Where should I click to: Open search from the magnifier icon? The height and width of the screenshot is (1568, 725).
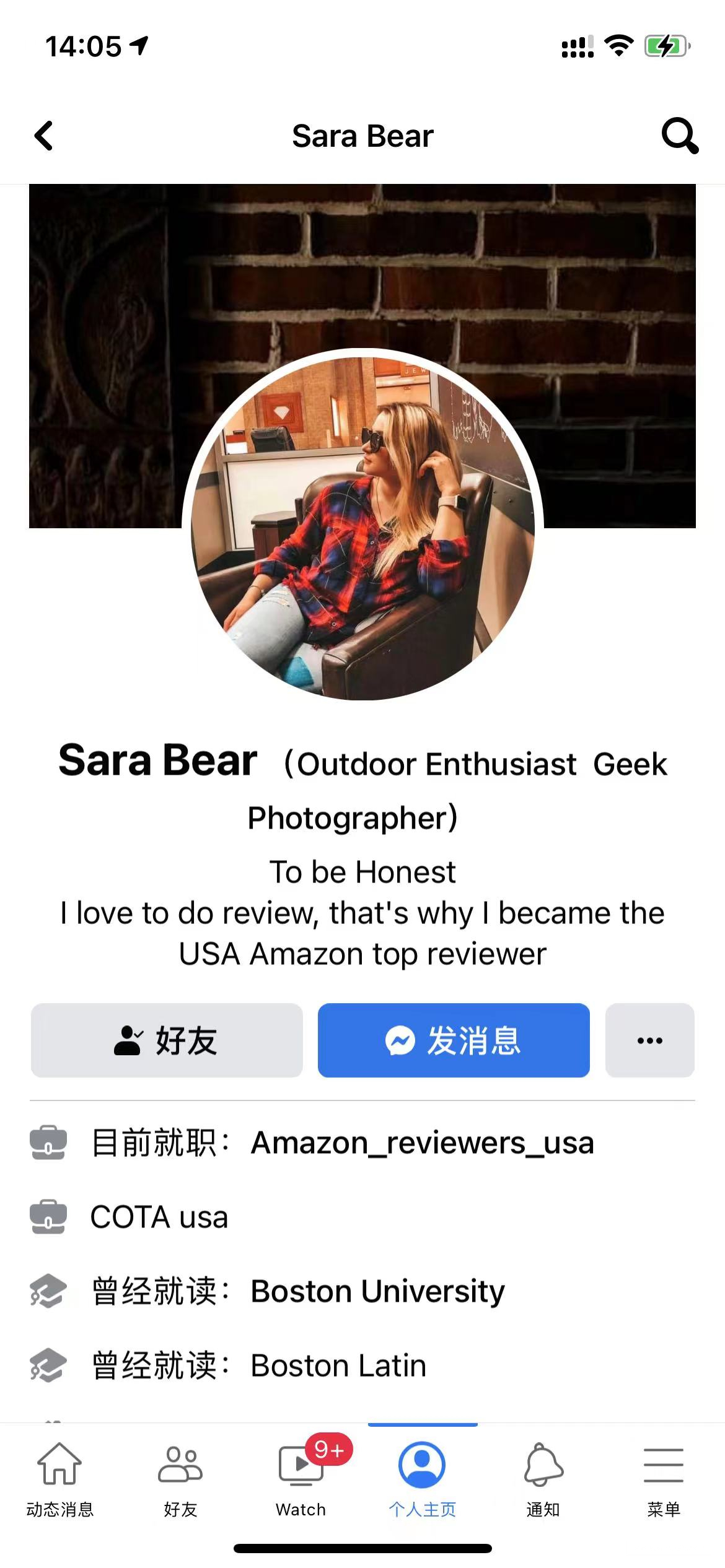pos(680,135)
